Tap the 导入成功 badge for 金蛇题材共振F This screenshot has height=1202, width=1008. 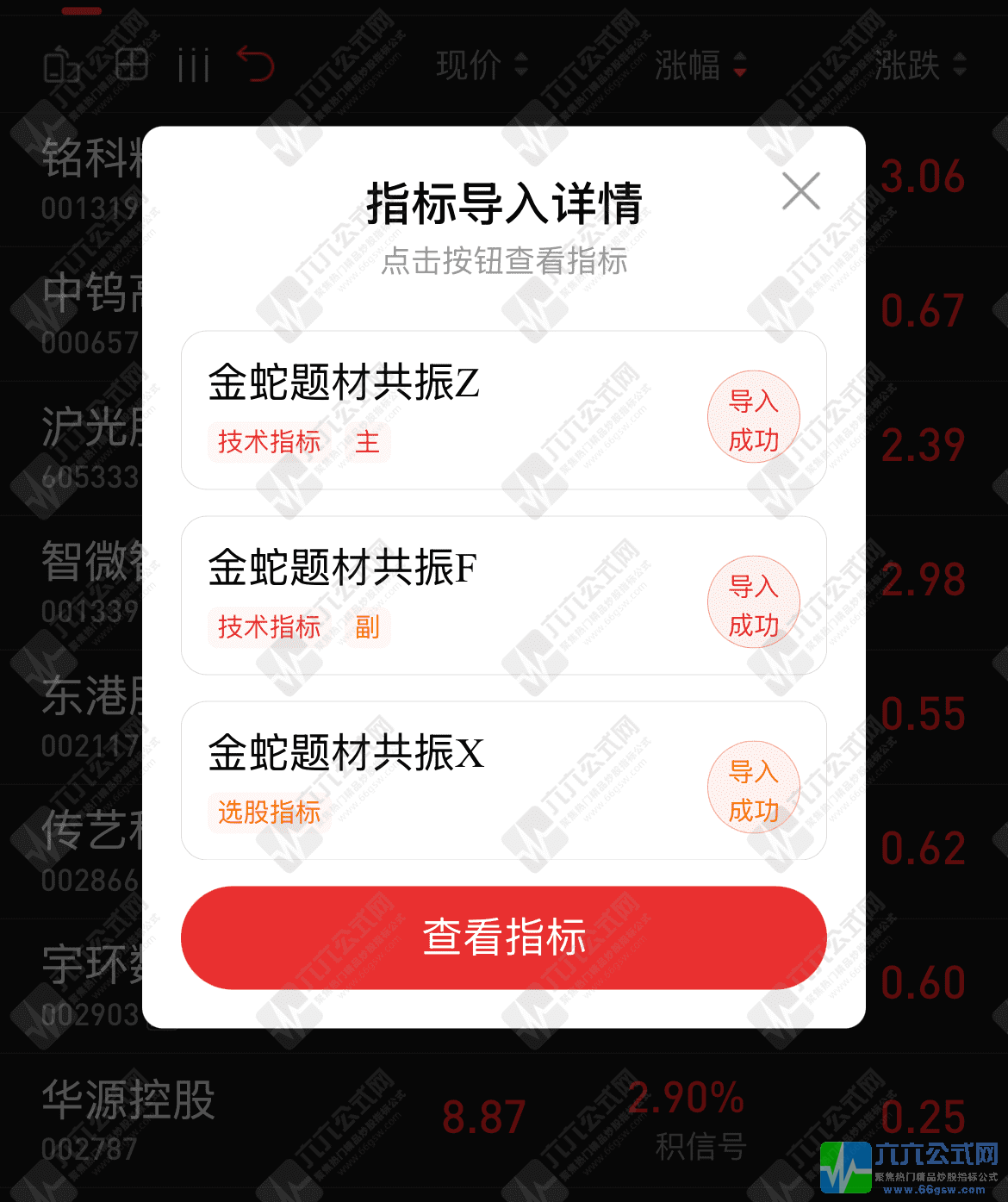754,603
